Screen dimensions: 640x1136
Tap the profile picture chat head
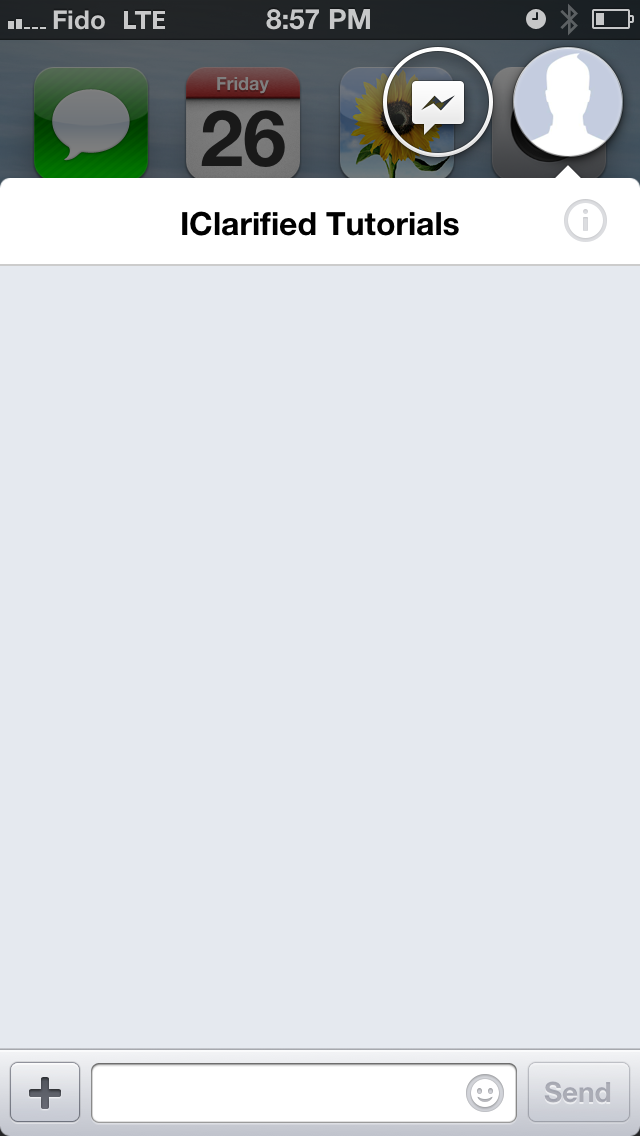(x=567, y=101)
